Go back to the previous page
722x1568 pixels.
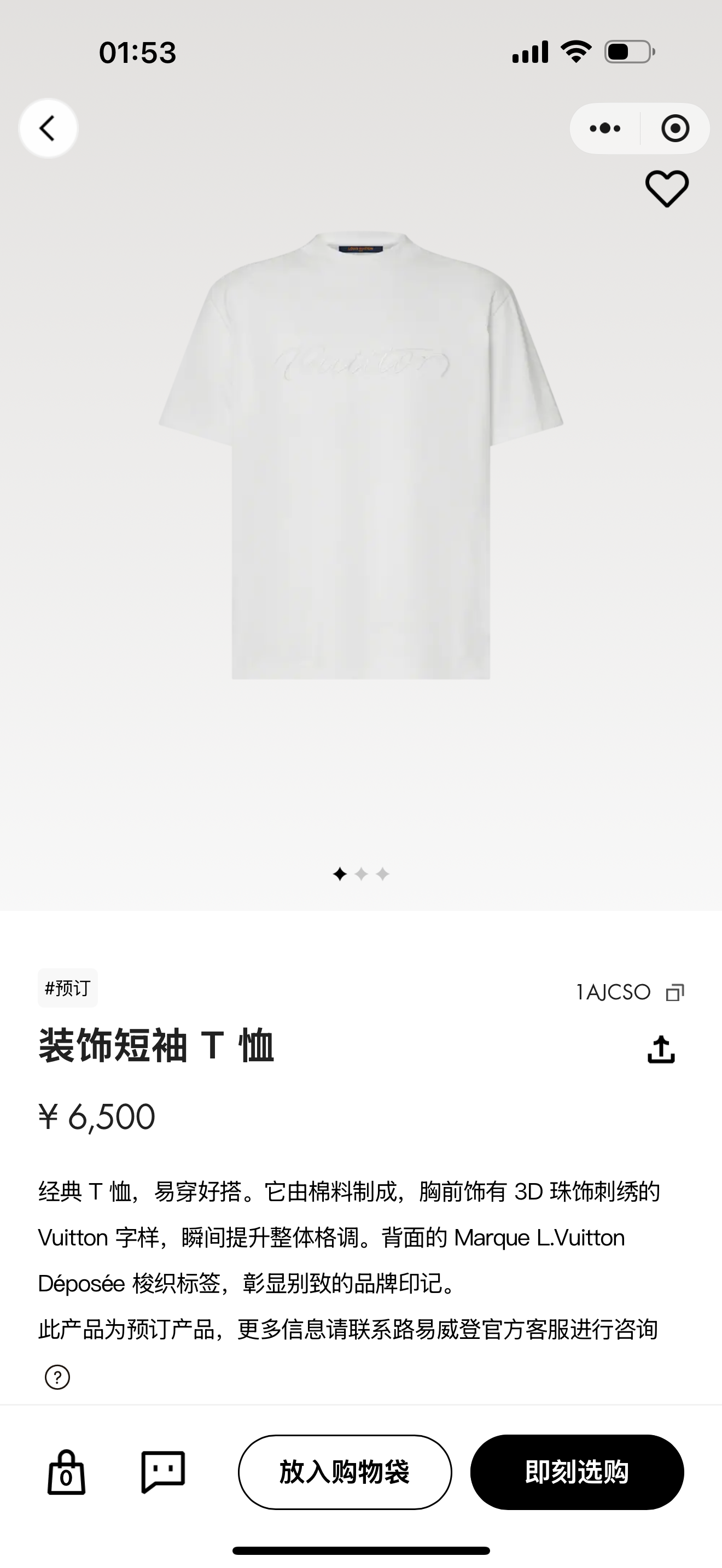click(48, 128)
